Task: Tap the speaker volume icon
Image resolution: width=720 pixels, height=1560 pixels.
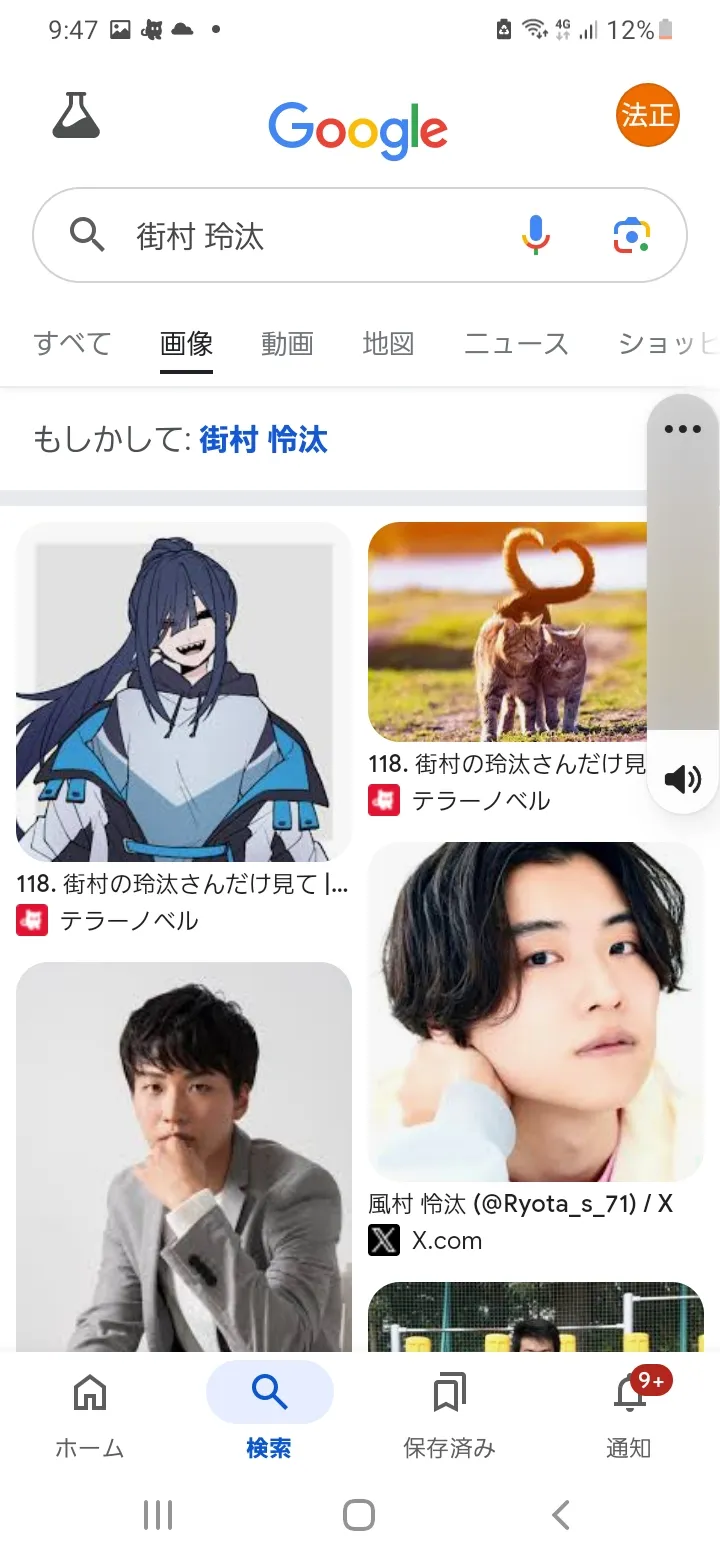Action: pyautogui.click(x=683, y=779)
